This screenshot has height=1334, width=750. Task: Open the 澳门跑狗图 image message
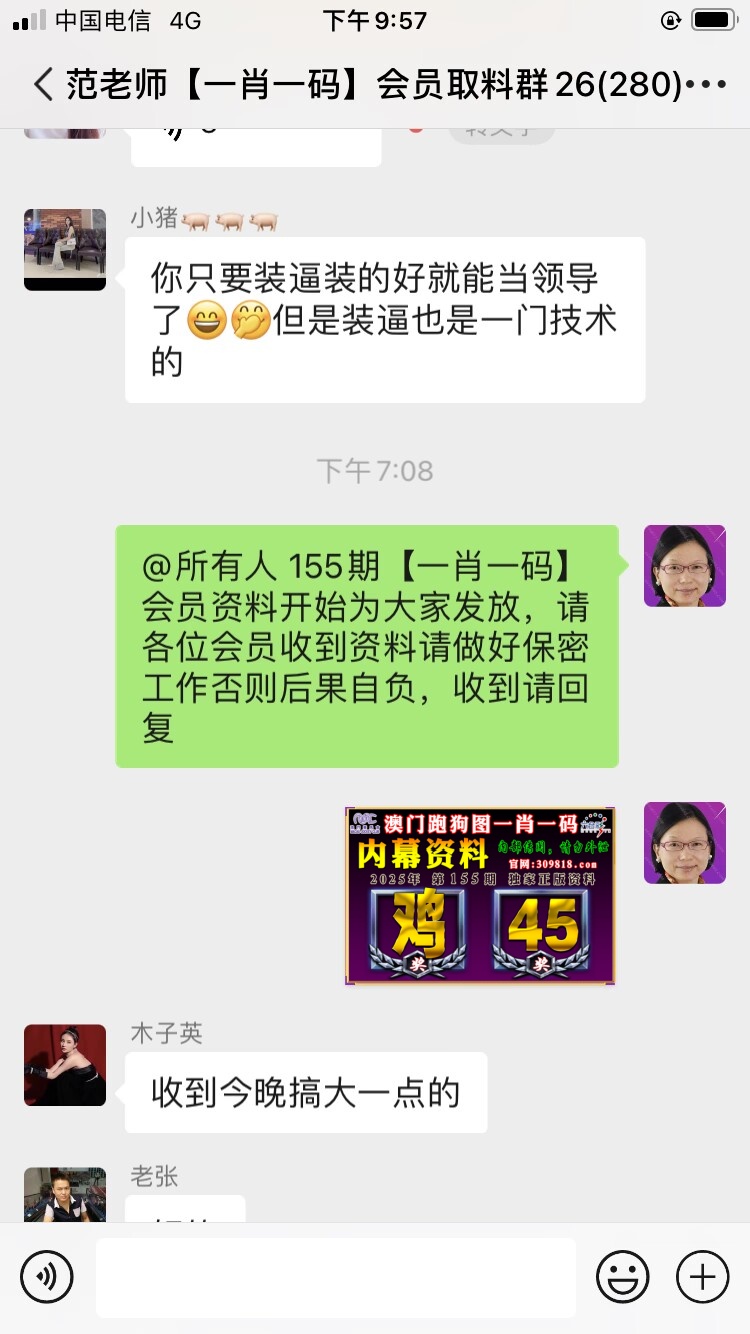(480, 895)
